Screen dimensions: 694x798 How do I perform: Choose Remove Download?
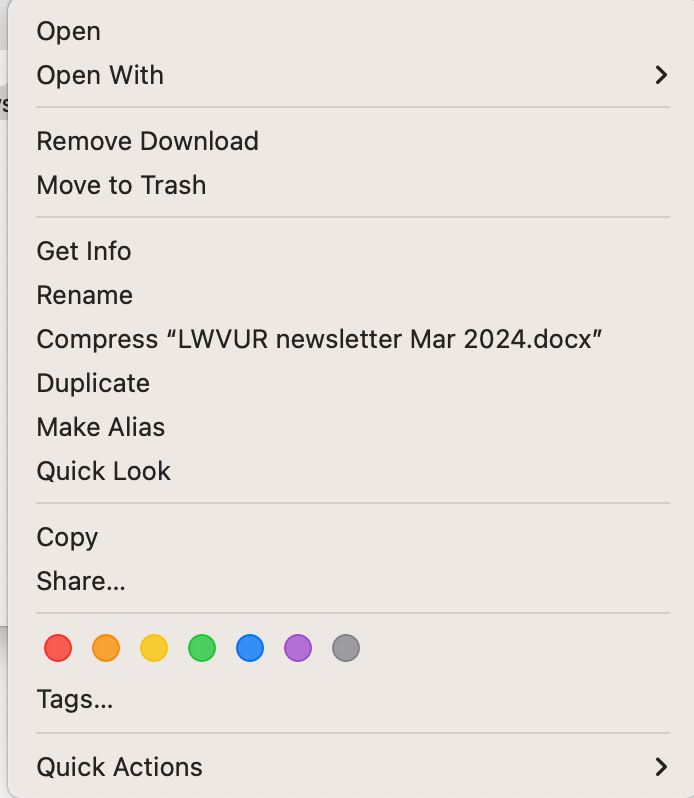coord(147,141)
